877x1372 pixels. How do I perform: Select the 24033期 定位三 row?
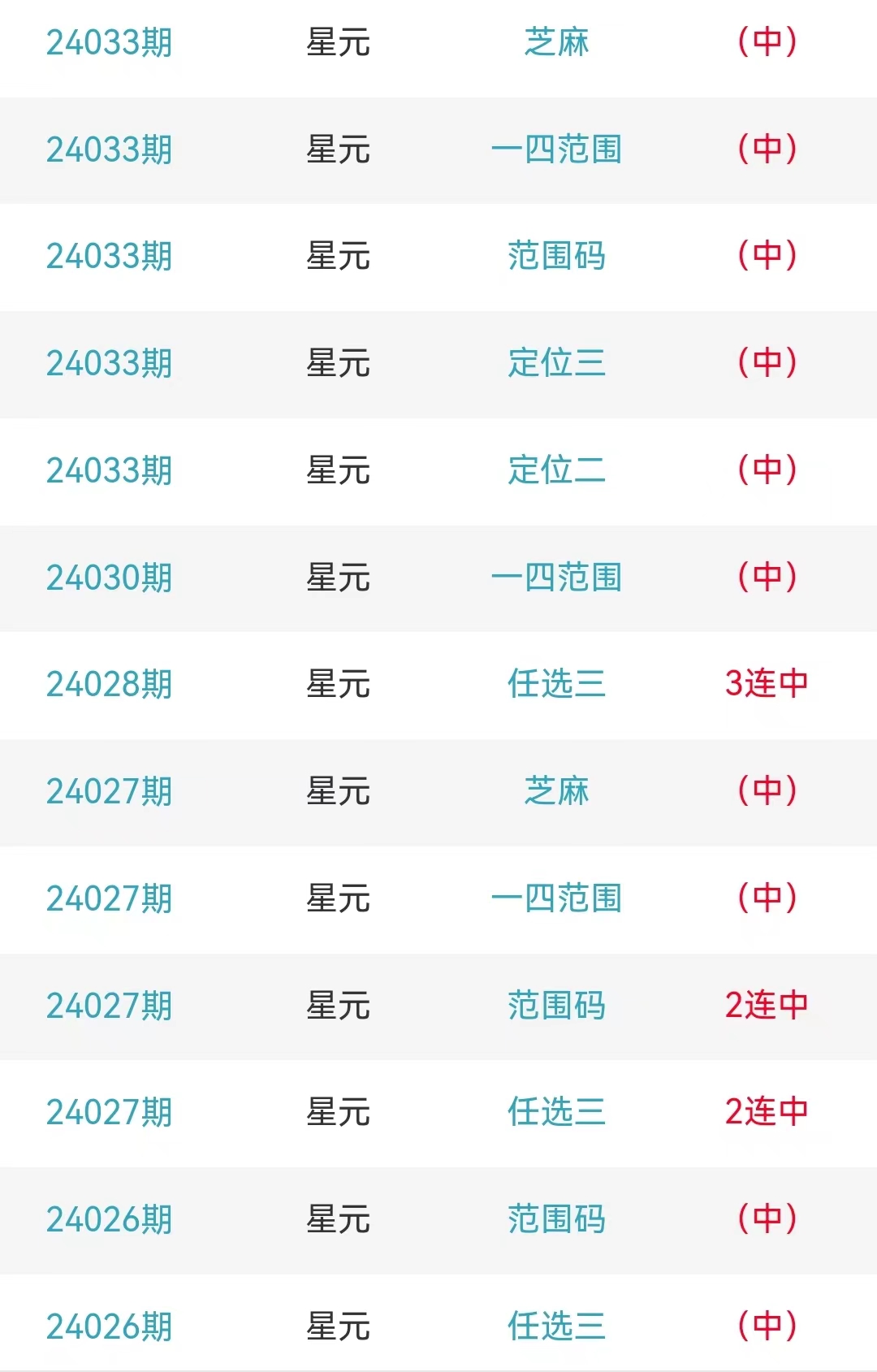tap(556, 363)
